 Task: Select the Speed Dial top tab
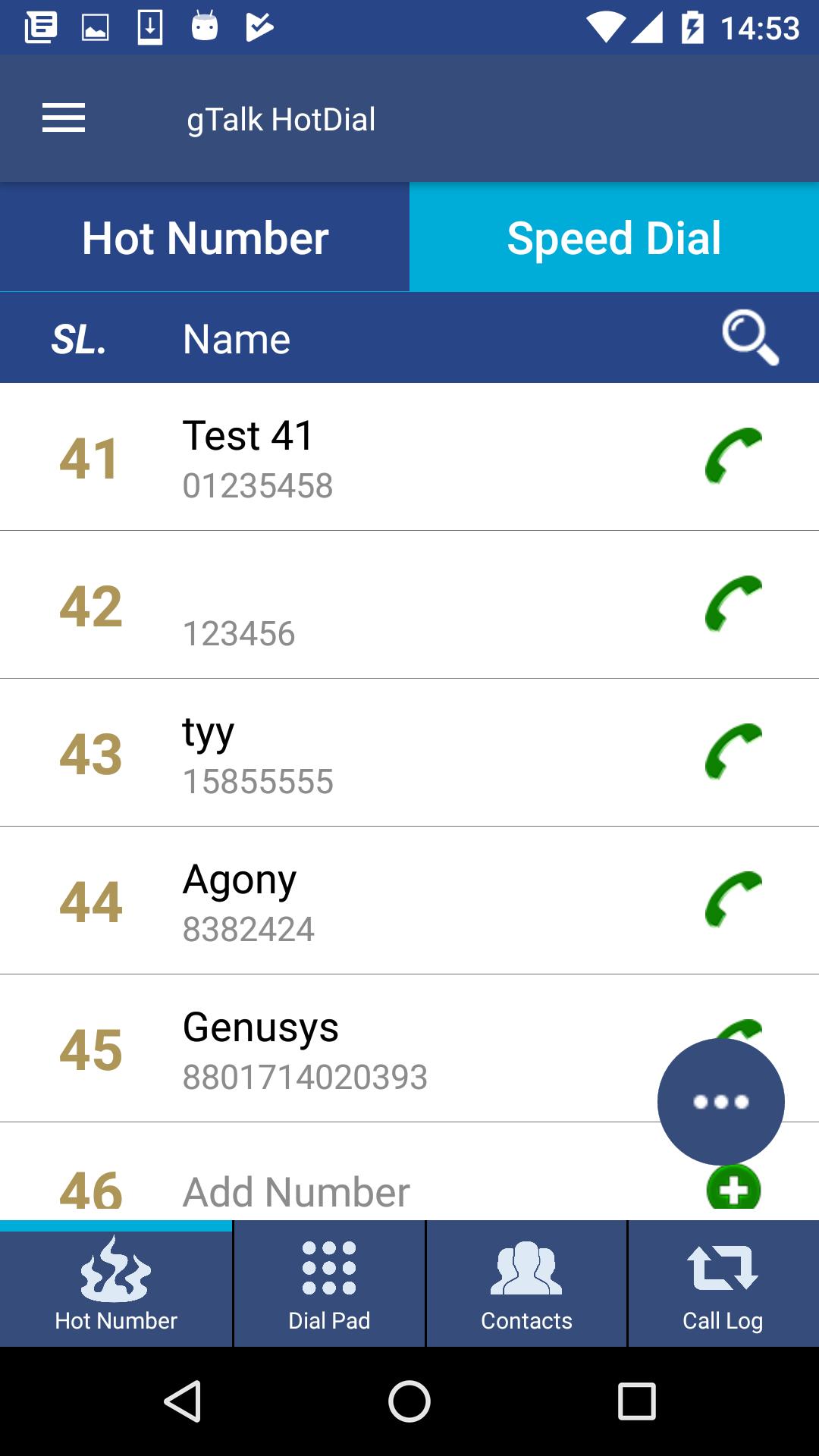(614, 237)
